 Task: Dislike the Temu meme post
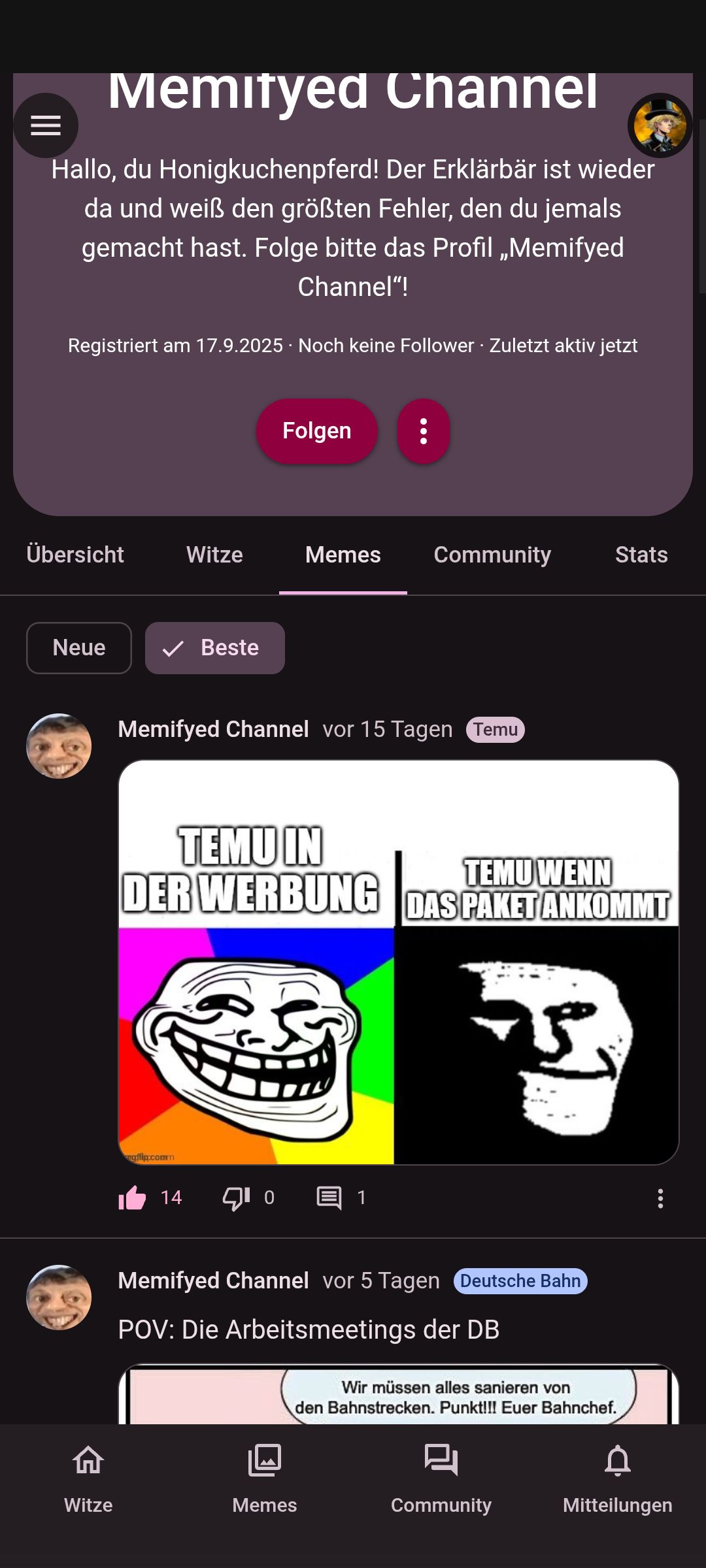tap(236, 1198)
